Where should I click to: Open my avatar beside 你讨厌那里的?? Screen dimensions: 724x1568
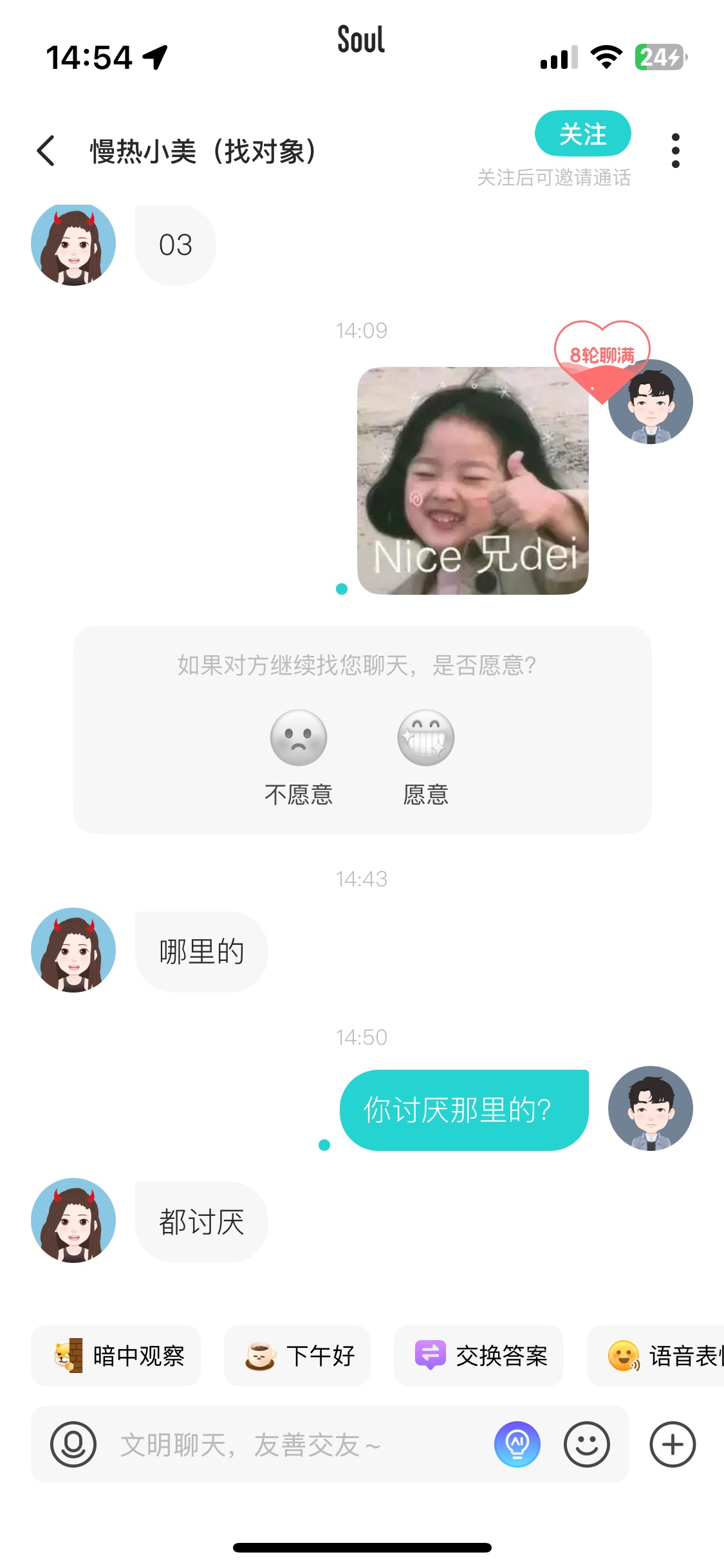coord(651,1108)
